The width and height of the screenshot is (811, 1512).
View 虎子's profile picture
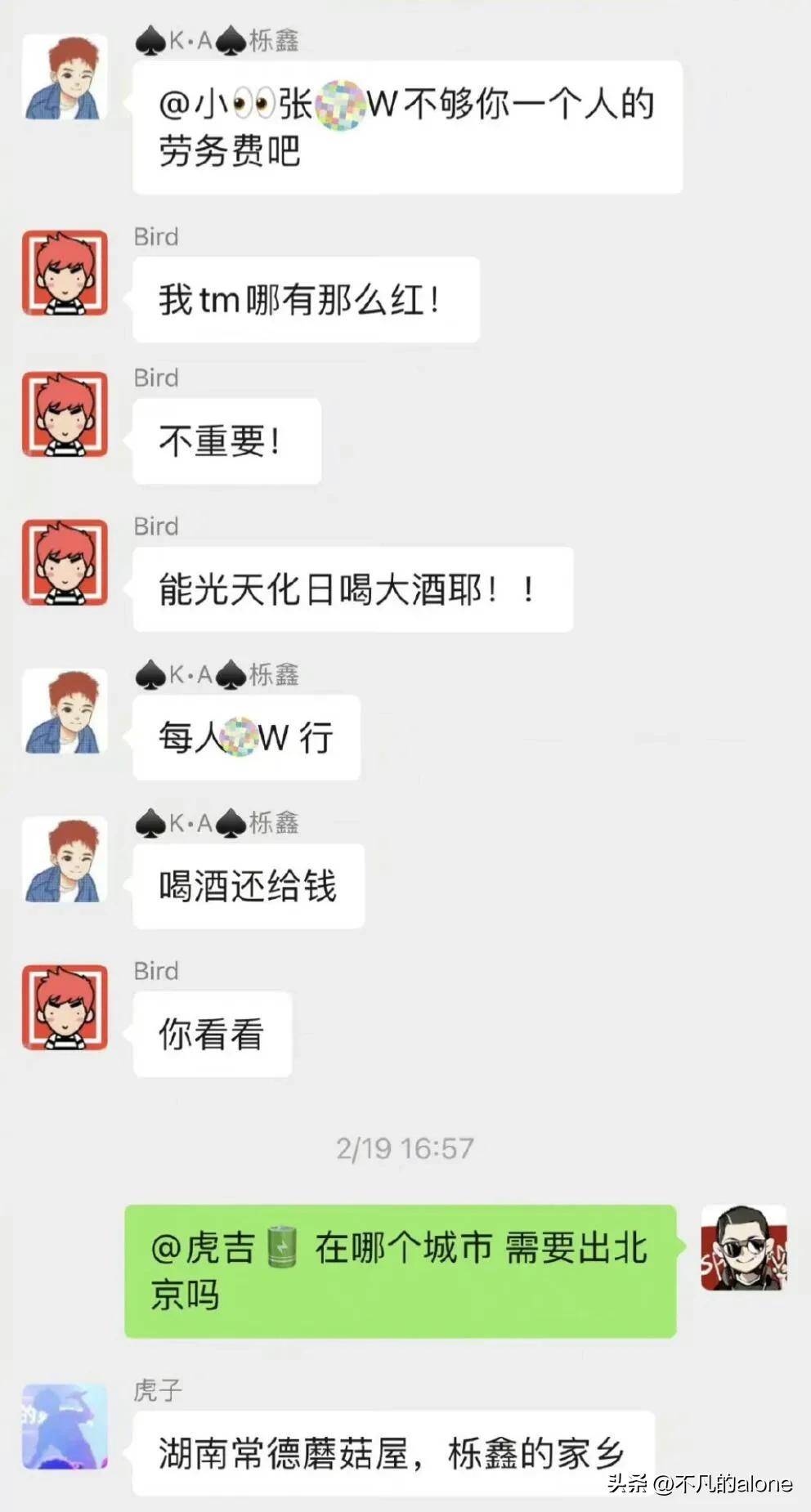[x=65, y=1426]
